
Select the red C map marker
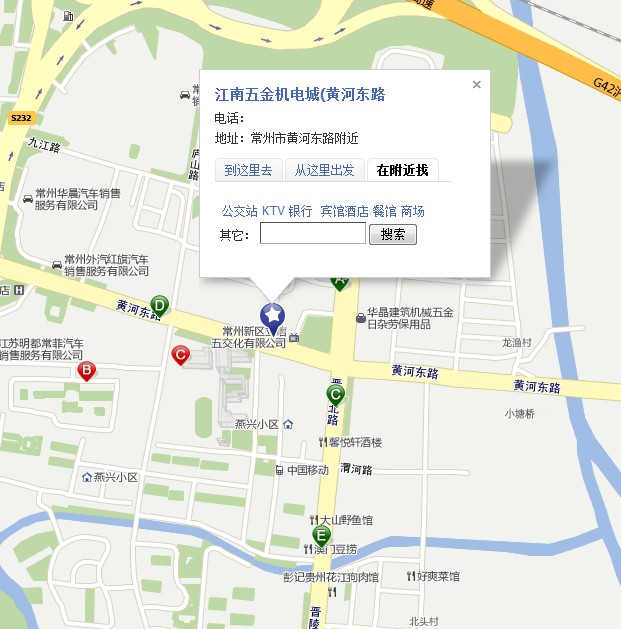tap(181, 354)
